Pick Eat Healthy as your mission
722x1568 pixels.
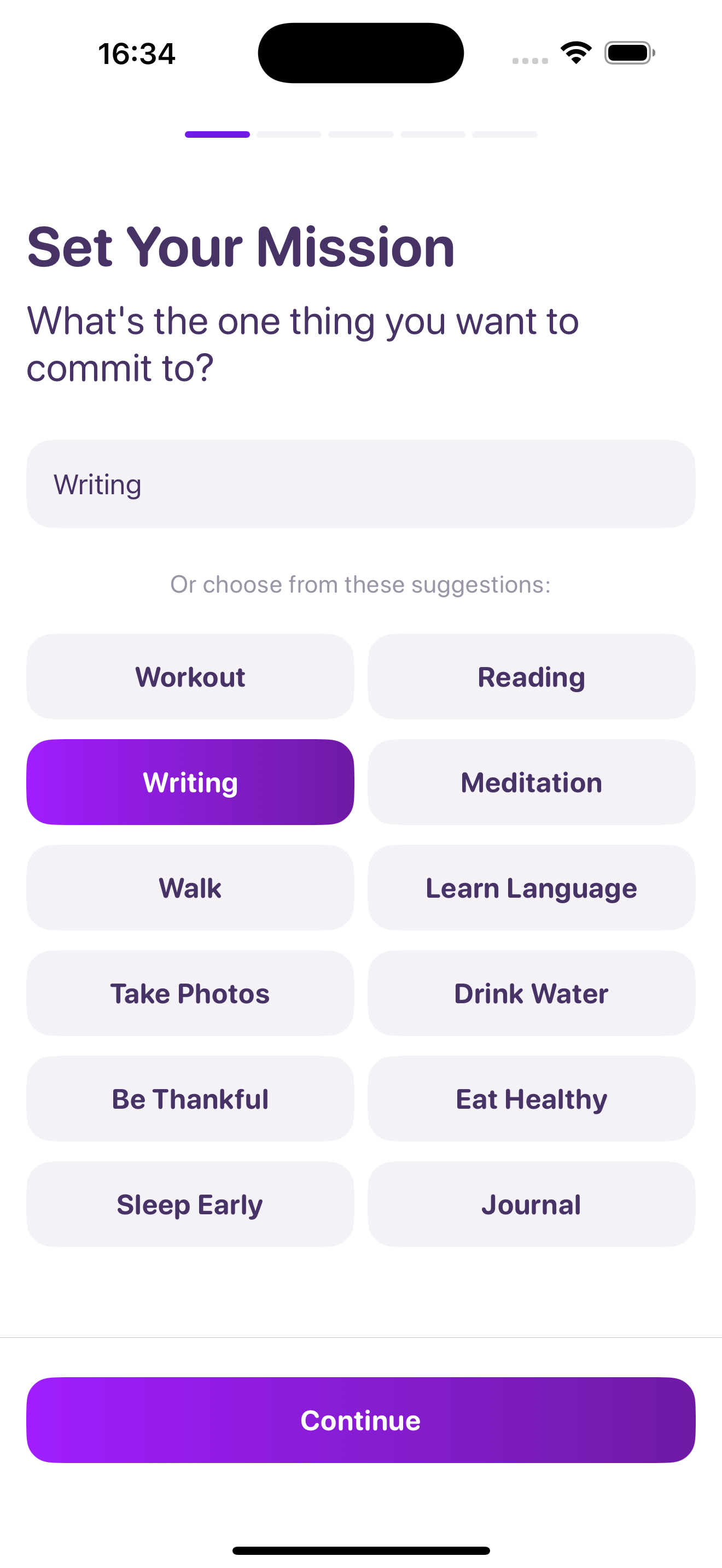[531, 1099]
